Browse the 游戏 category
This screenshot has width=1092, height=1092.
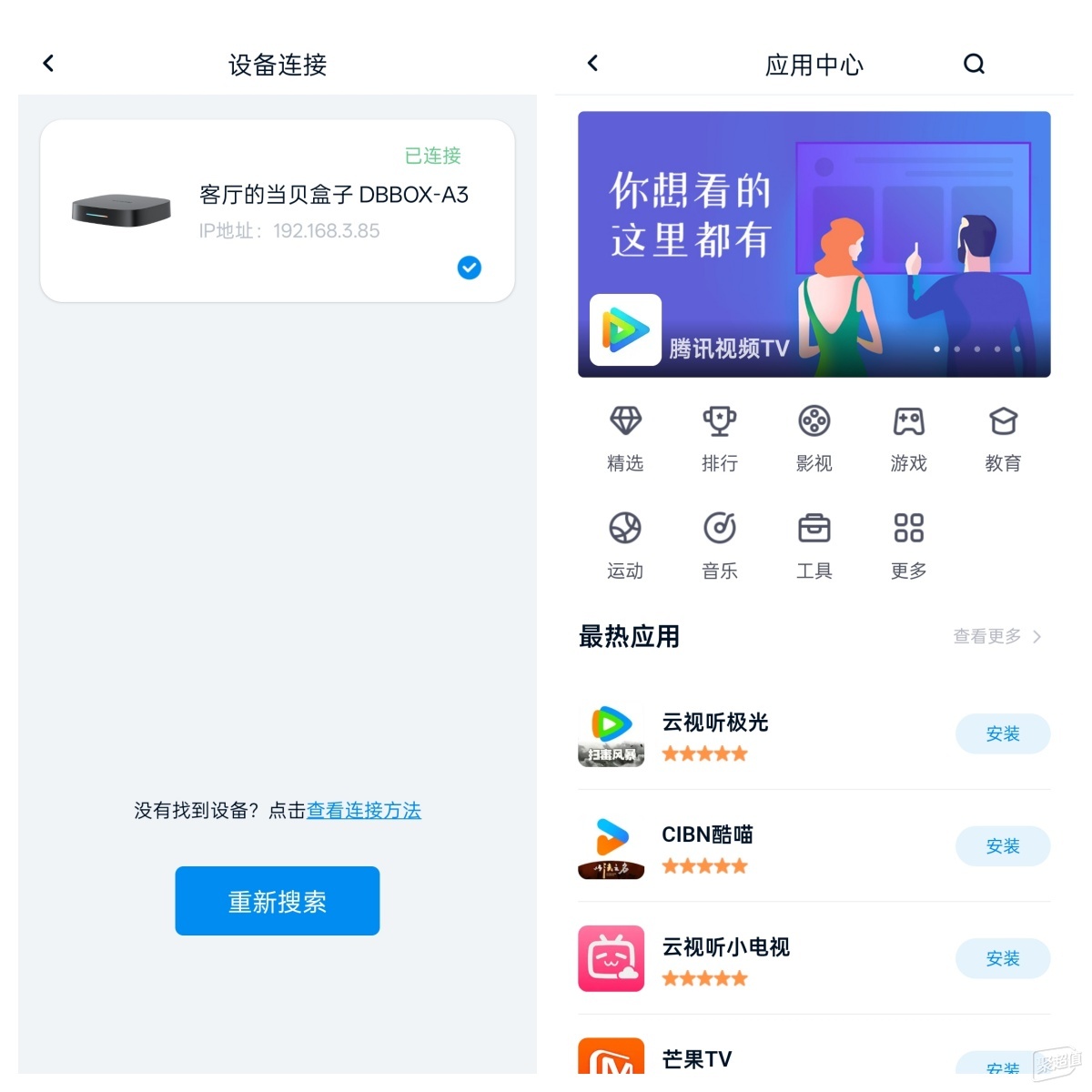click(909, 438)
